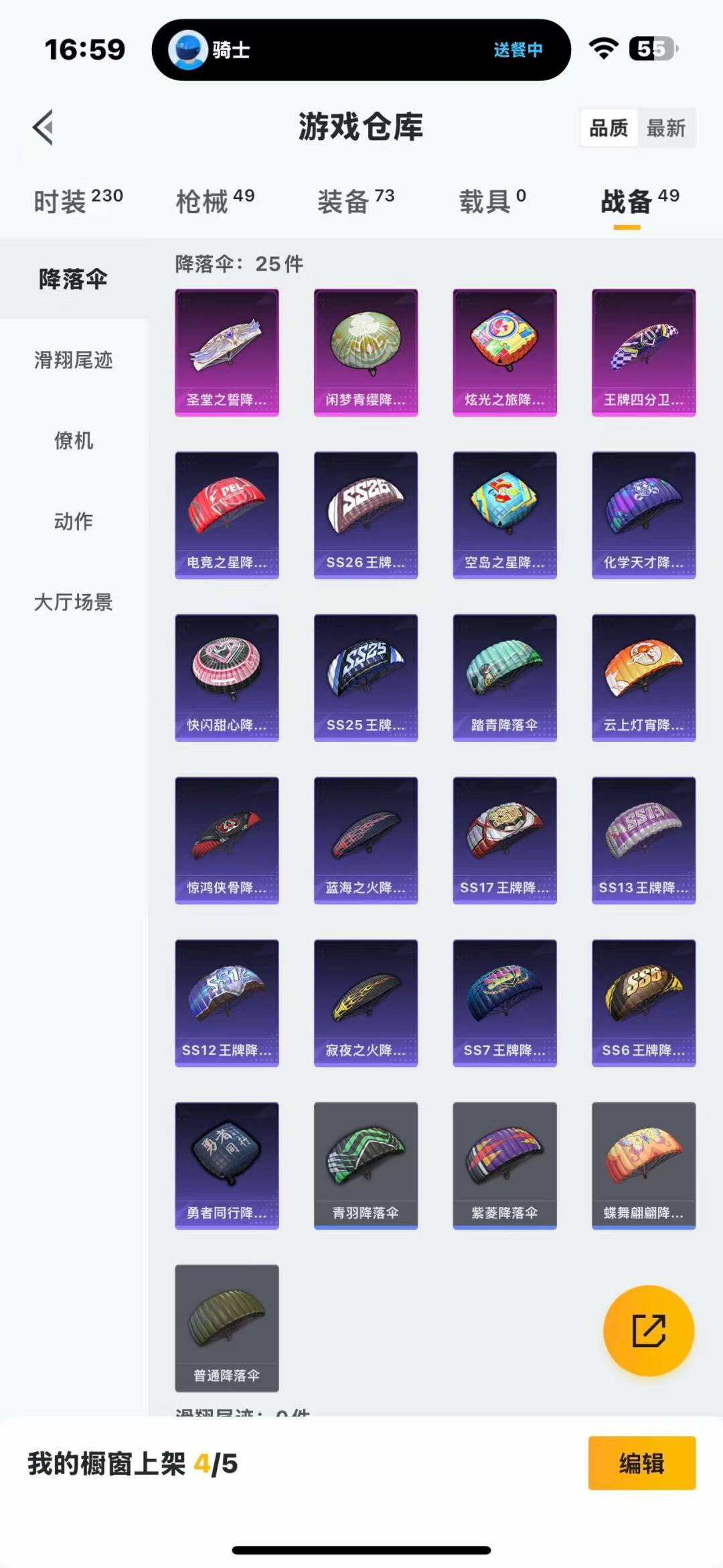
Task: Select the 动作 side category
Action: pyautogui.click(x=74, y=521)
